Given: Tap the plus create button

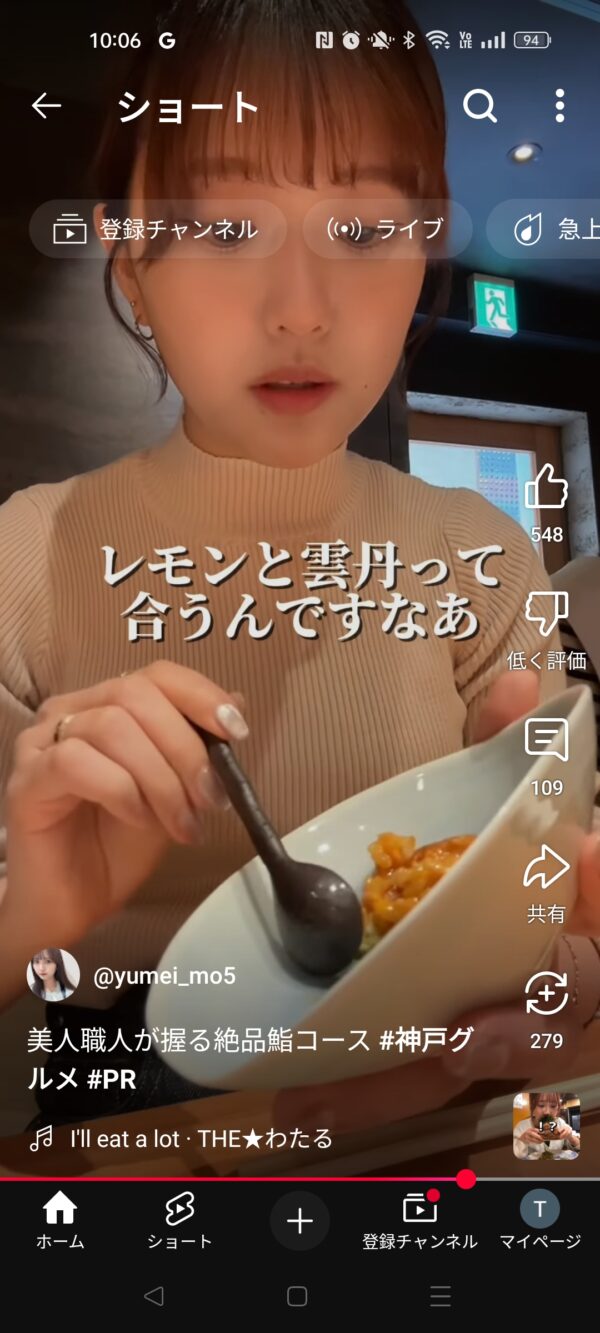Looking at the screenshot, I should [x=300, y=1221].
